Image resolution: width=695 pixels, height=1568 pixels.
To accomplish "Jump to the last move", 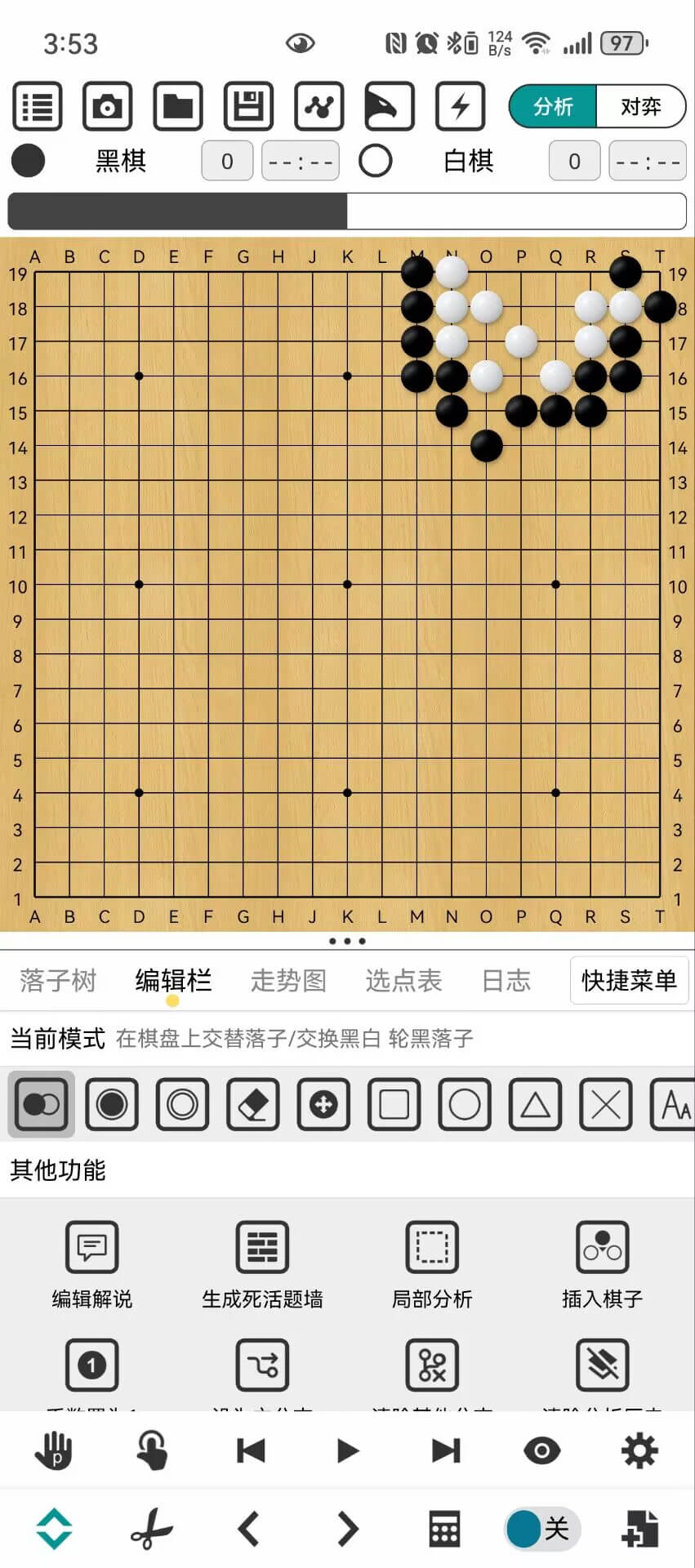I will [446, 1451].
